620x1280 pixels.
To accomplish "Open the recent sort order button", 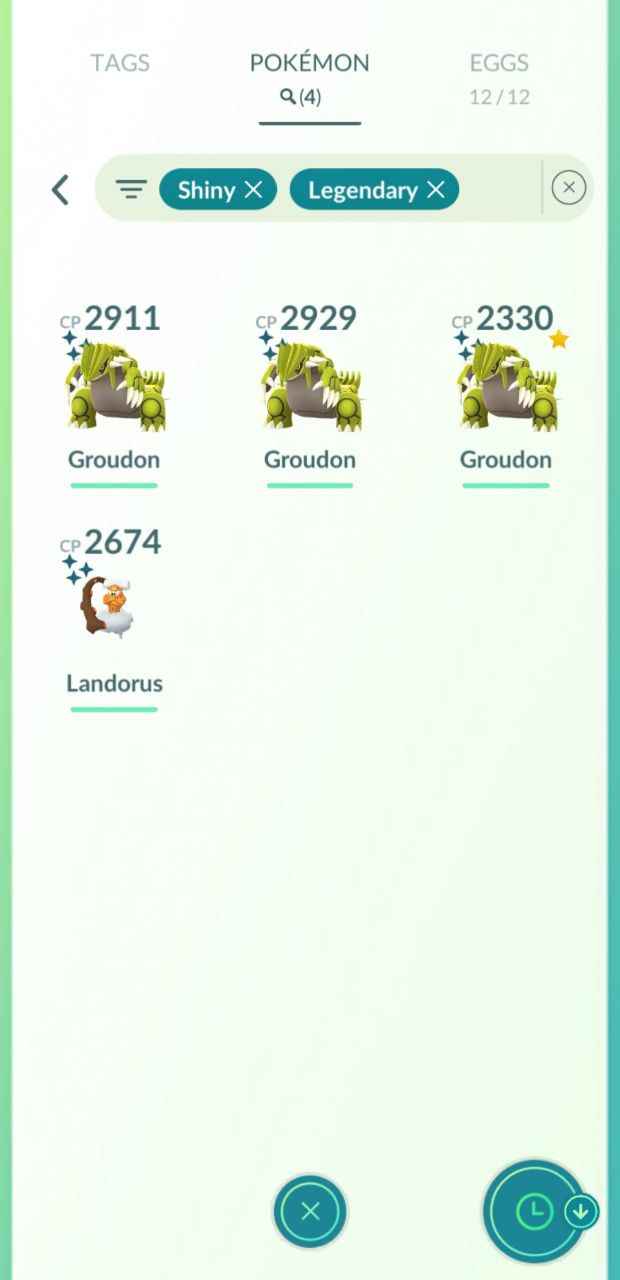I will click(x=535, y=1212).
